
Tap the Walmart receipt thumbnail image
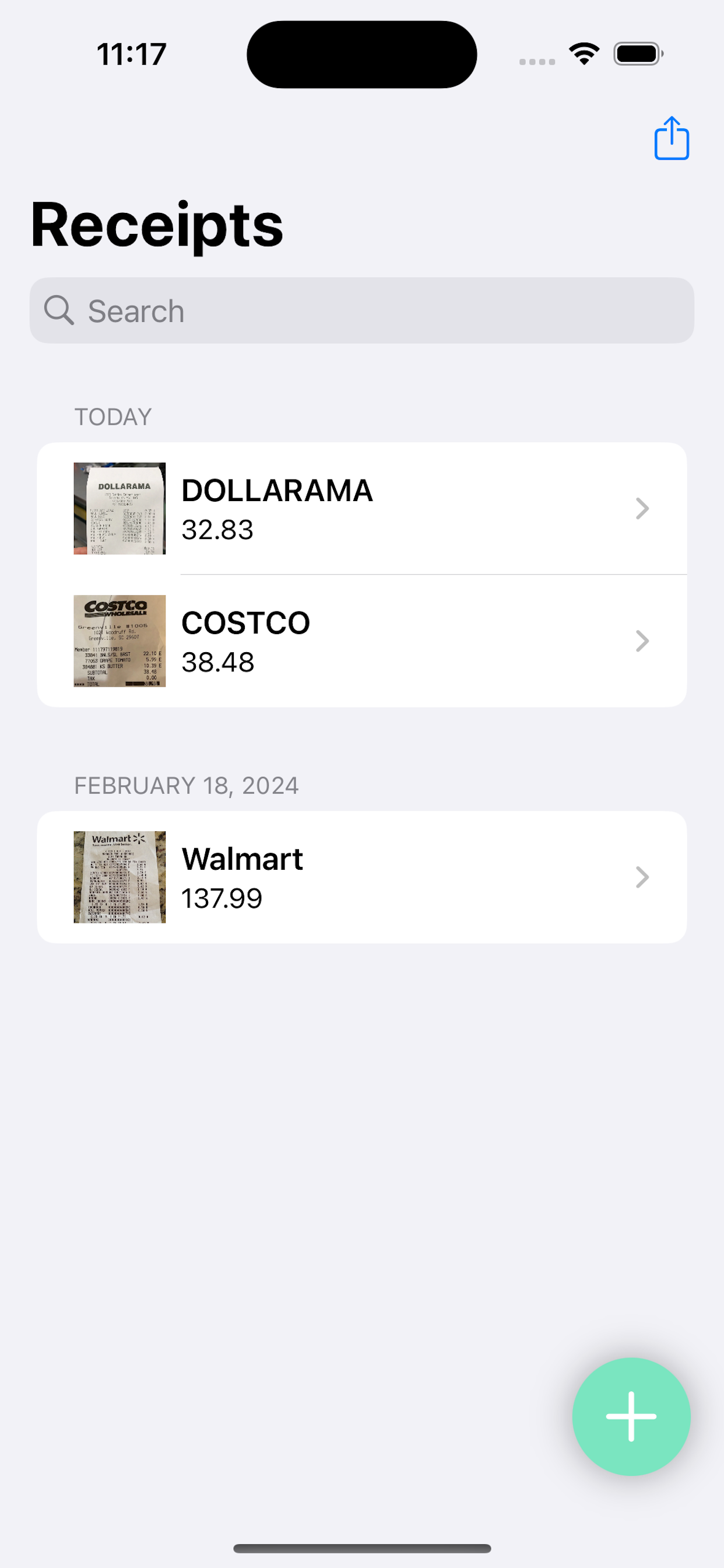120,877
